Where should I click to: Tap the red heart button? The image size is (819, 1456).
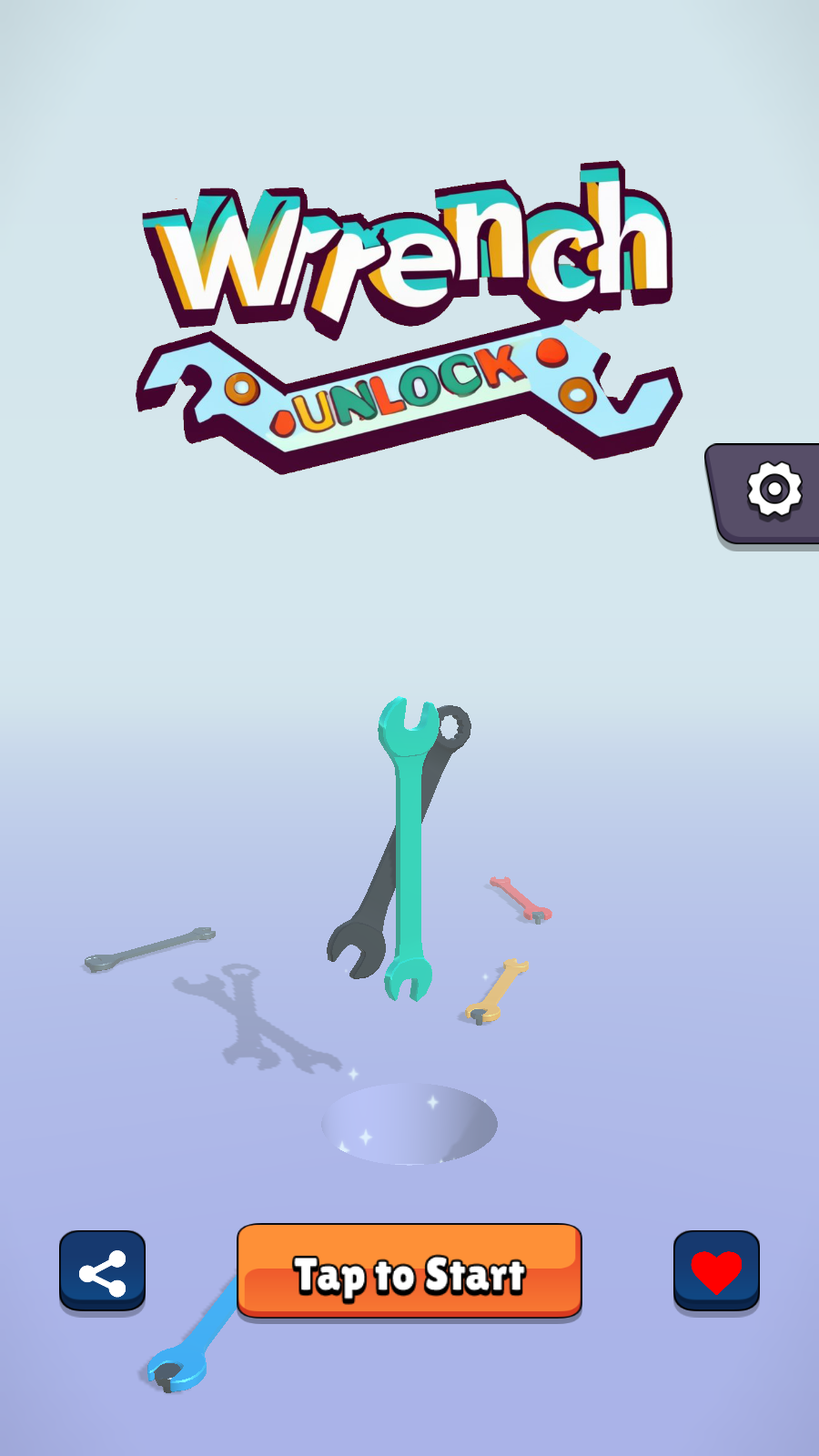pyautogui.click(x=716, y=1272)
